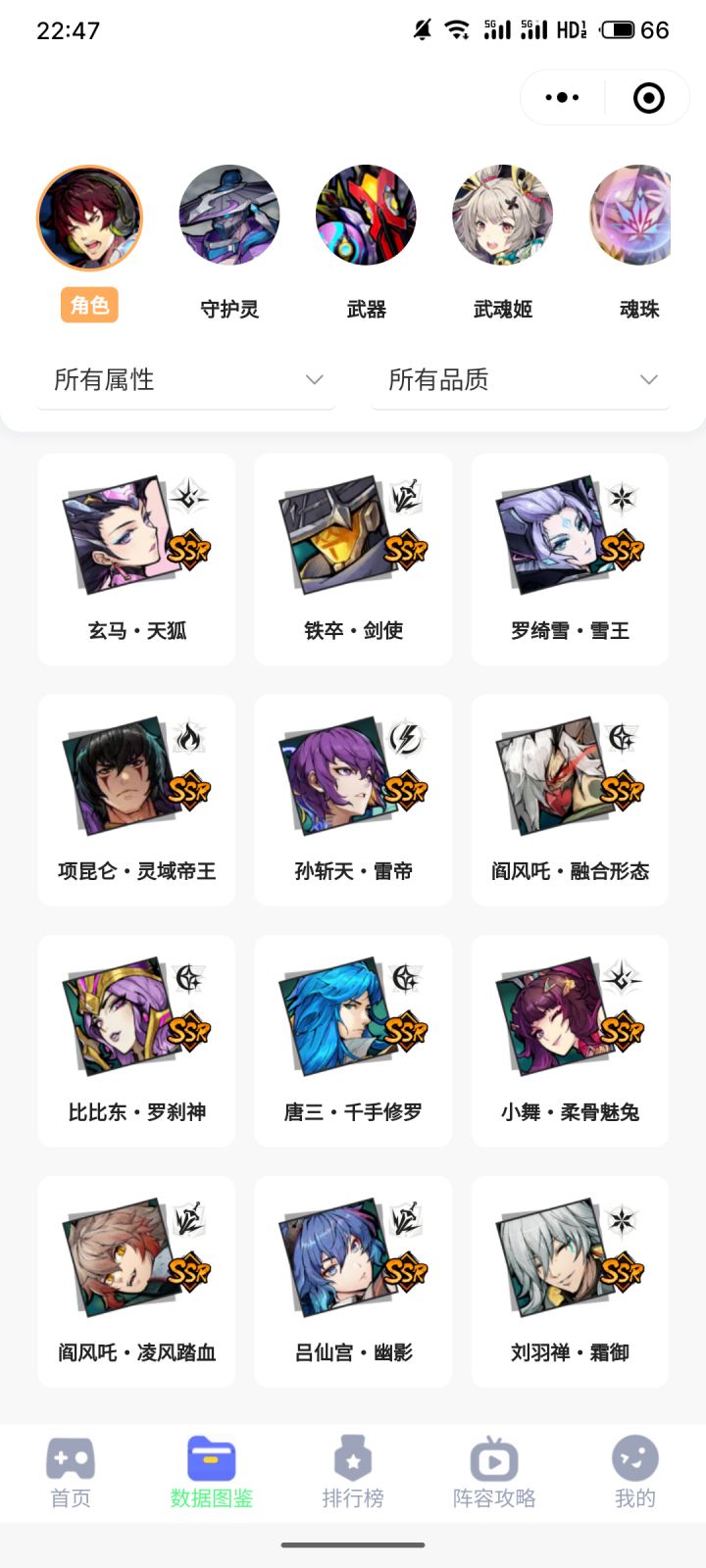Open the mini-program three-dot menu icon

pyautogui.click(x=560, y=97)
